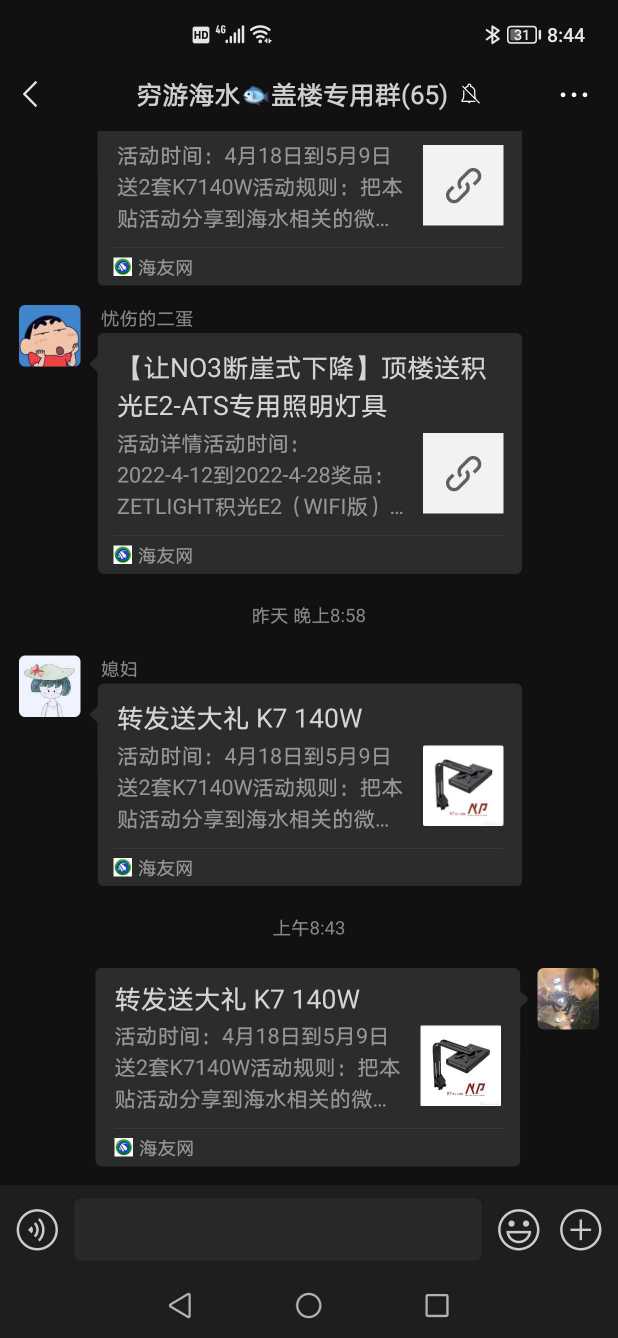This screenshot has width=618, height=1338.
Task: Open 忧伤的二蛋's shared link about NO3
Action: coord(309,452)
